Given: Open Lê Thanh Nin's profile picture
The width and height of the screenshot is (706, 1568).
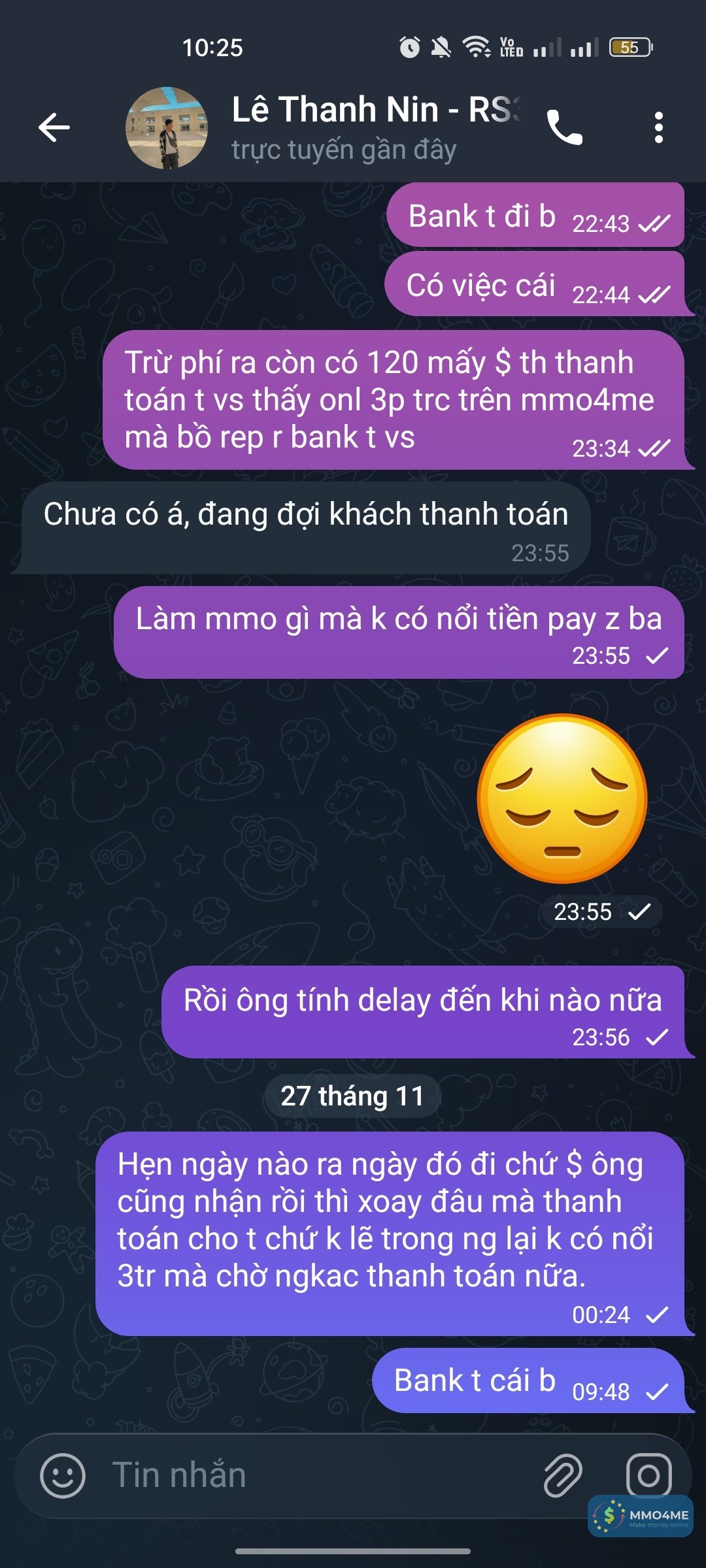Looking at the screenshot, I should (x=167, y=128).
